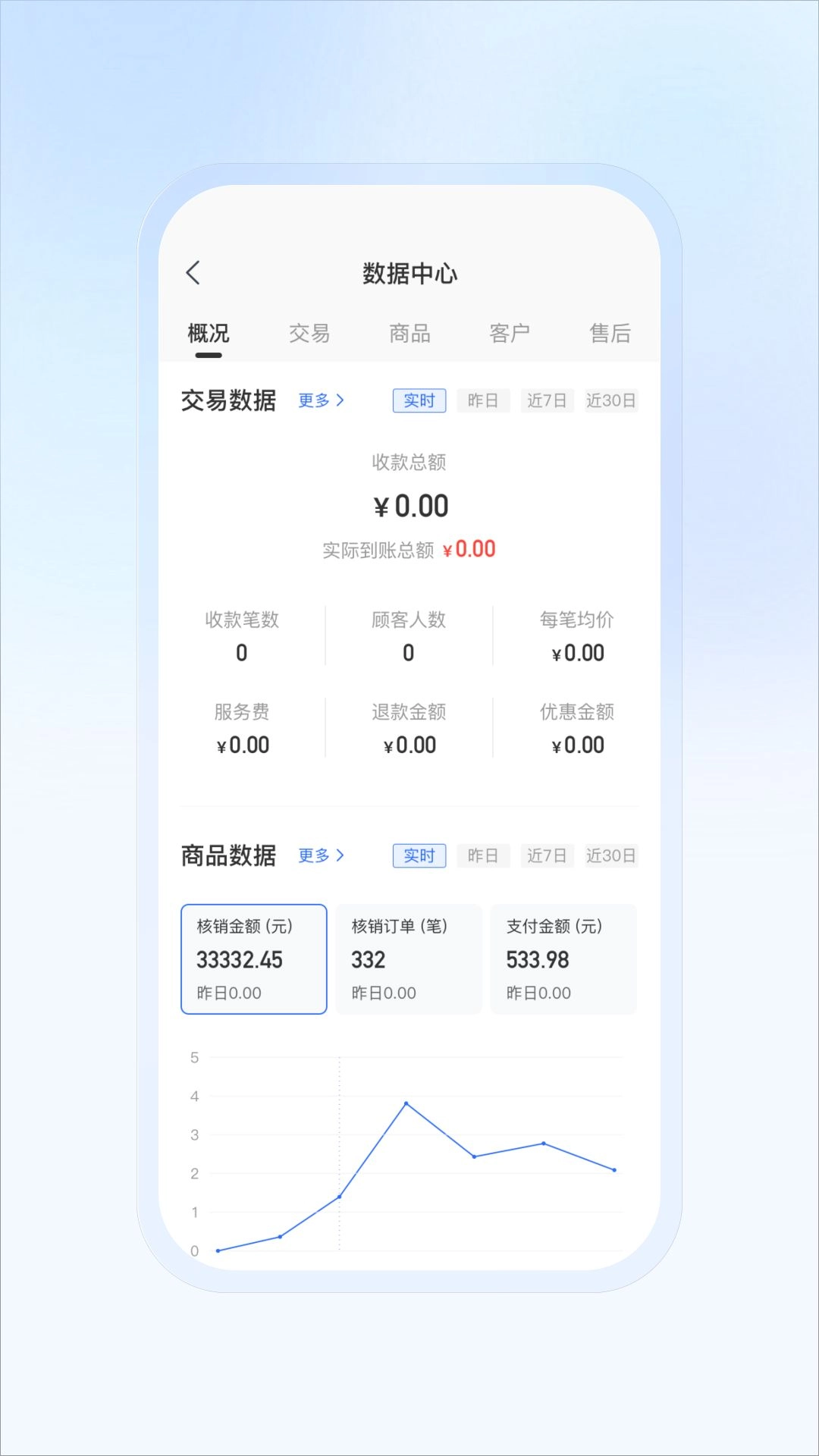Switch 商品数据 to 昨日 view
The width and height of the screenshot is (819, 1456).
pos(483,855)
